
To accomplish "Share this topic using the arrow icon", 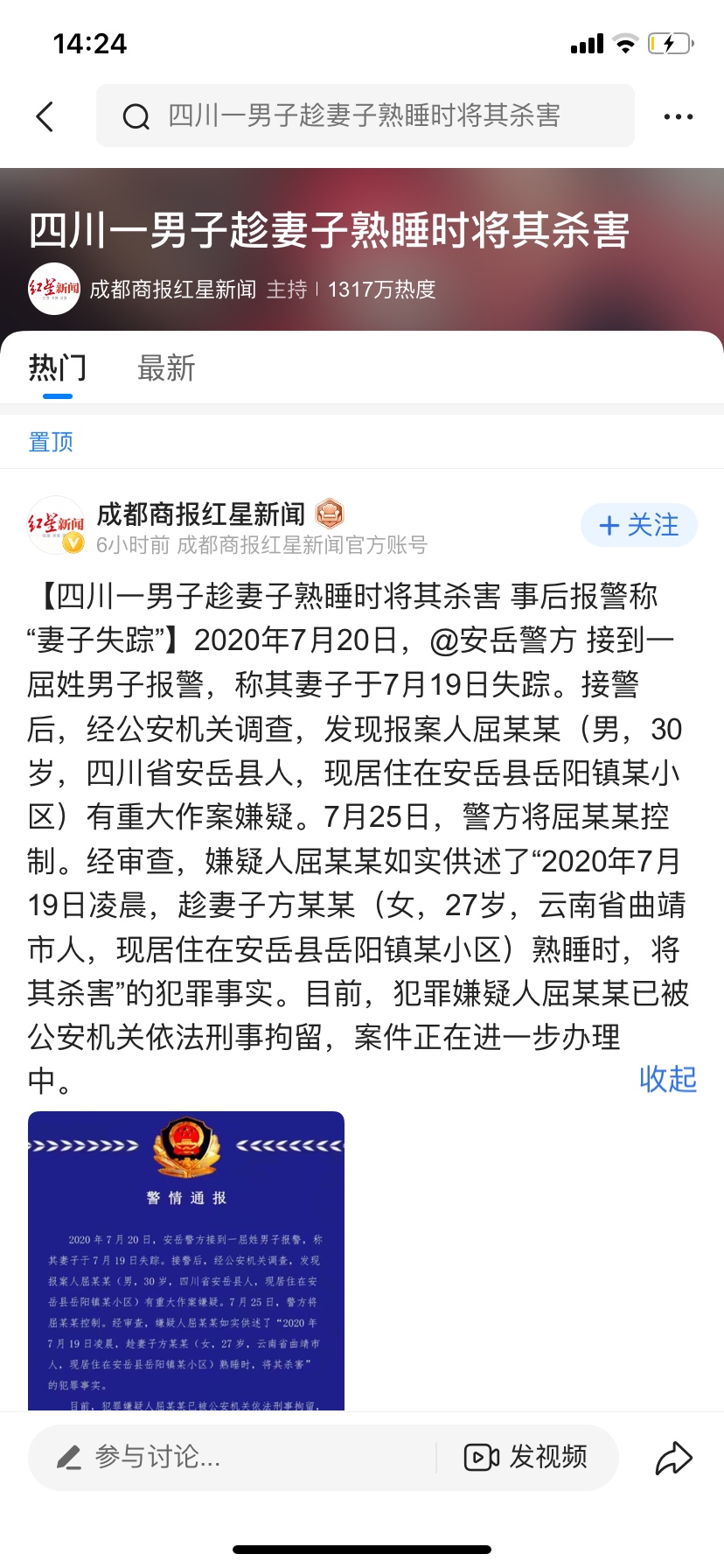I will pyautogui.click(x=674, y=1458).
